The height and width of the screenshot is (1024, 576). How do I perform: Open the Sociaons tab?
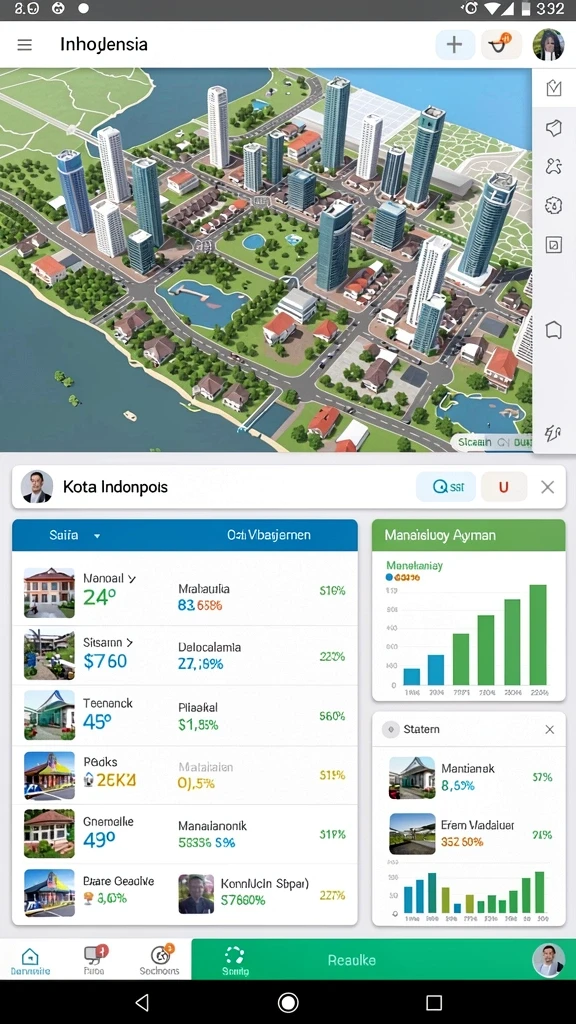click(160, 961)
